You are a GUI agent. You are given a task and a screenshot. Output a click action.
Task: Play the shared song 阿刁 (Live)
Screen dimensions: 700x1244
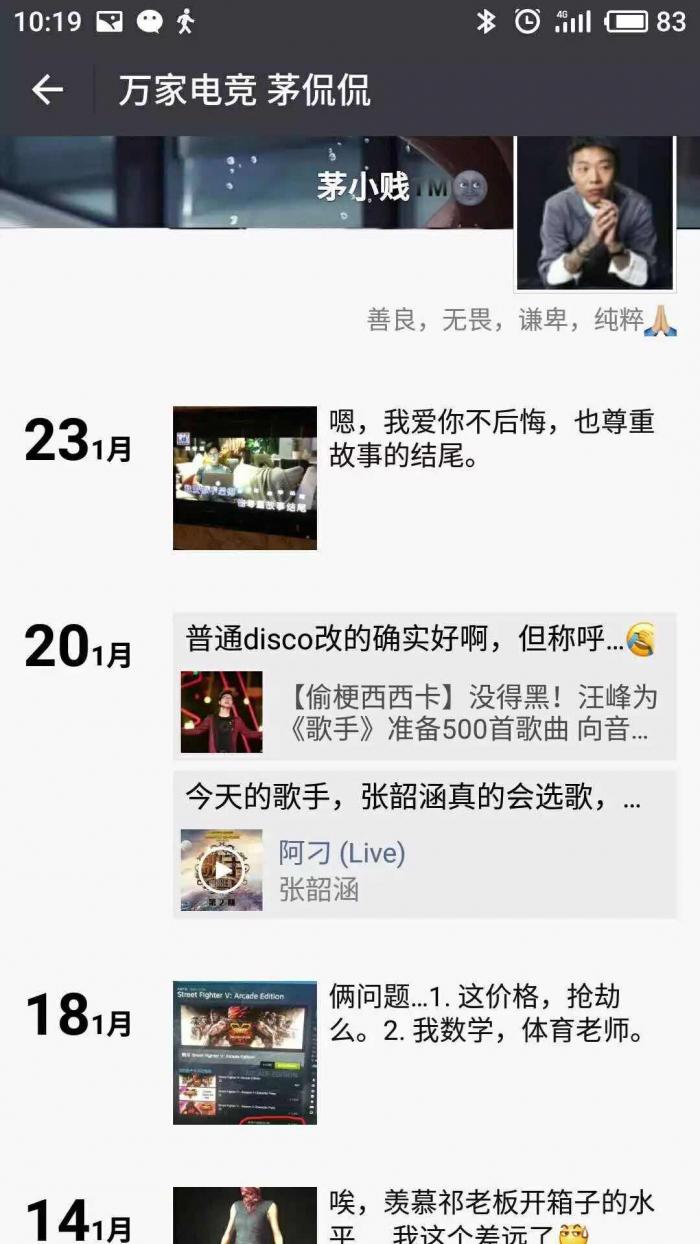point(222,870)
